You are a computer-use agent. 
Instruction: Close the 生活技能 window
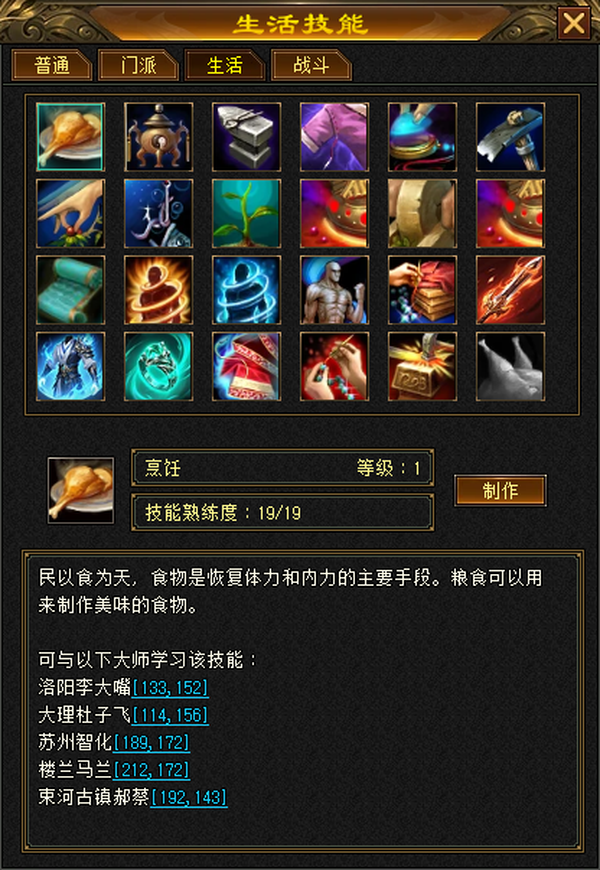click(573, 23)
